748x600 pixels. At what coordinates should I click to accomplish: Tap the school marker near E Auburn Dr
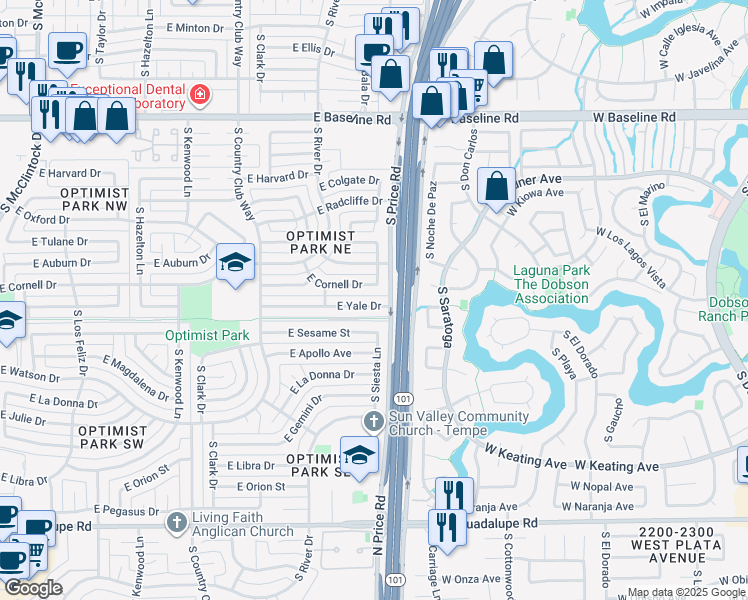click(235, 265)
